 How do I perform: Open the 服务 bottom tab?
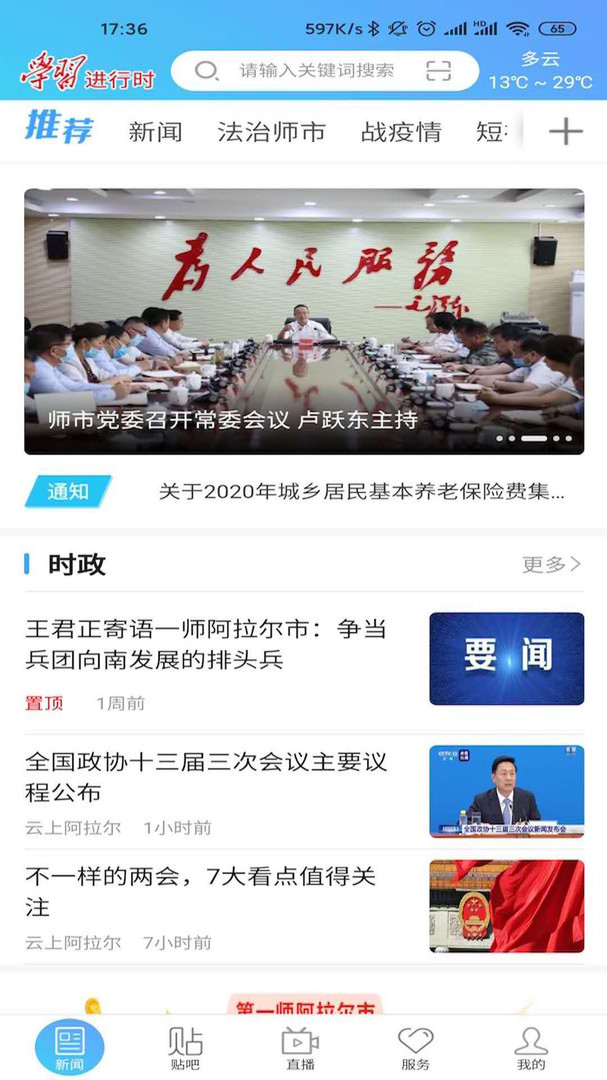(415, 1048)
